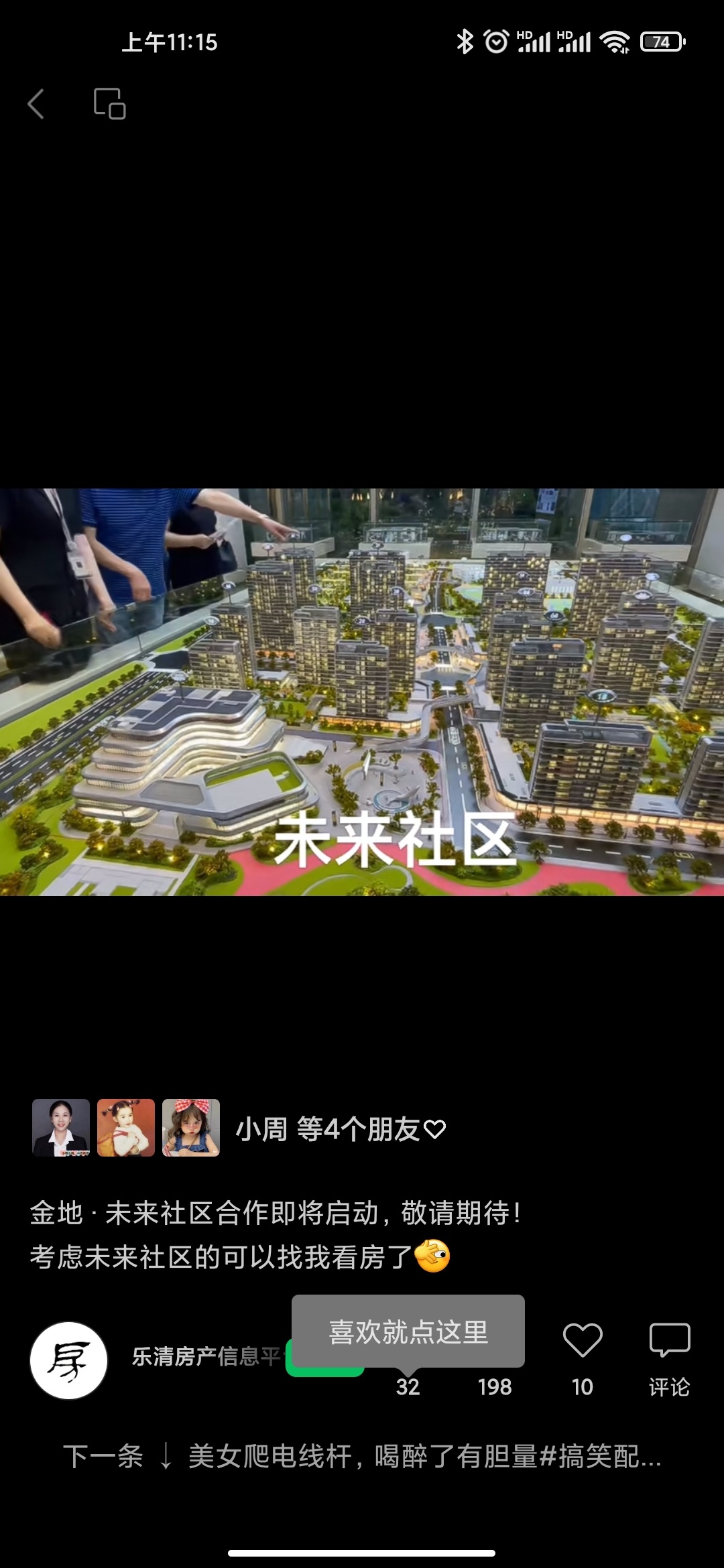Image resolution: width=724 pixels, height=1568 pixels.
Task: Open the floating window icon beside back
Action: tap(110, 104)
